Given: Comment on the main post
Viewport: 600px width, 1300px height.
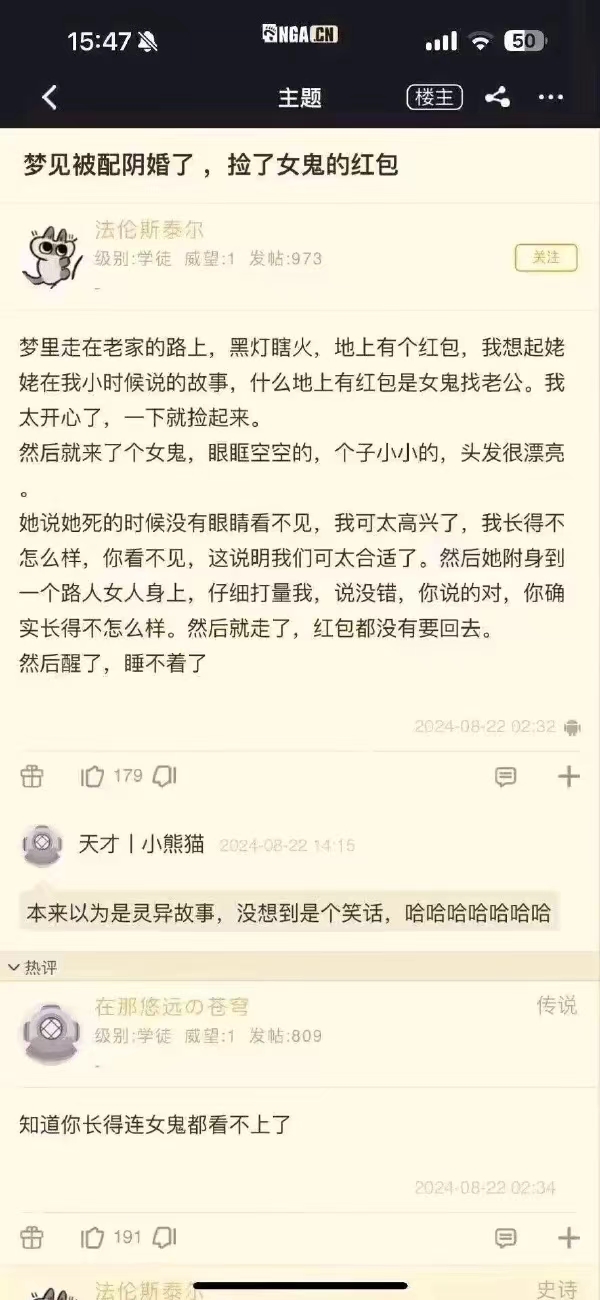Looking at the screenshot, I should (x=506, y=776).
